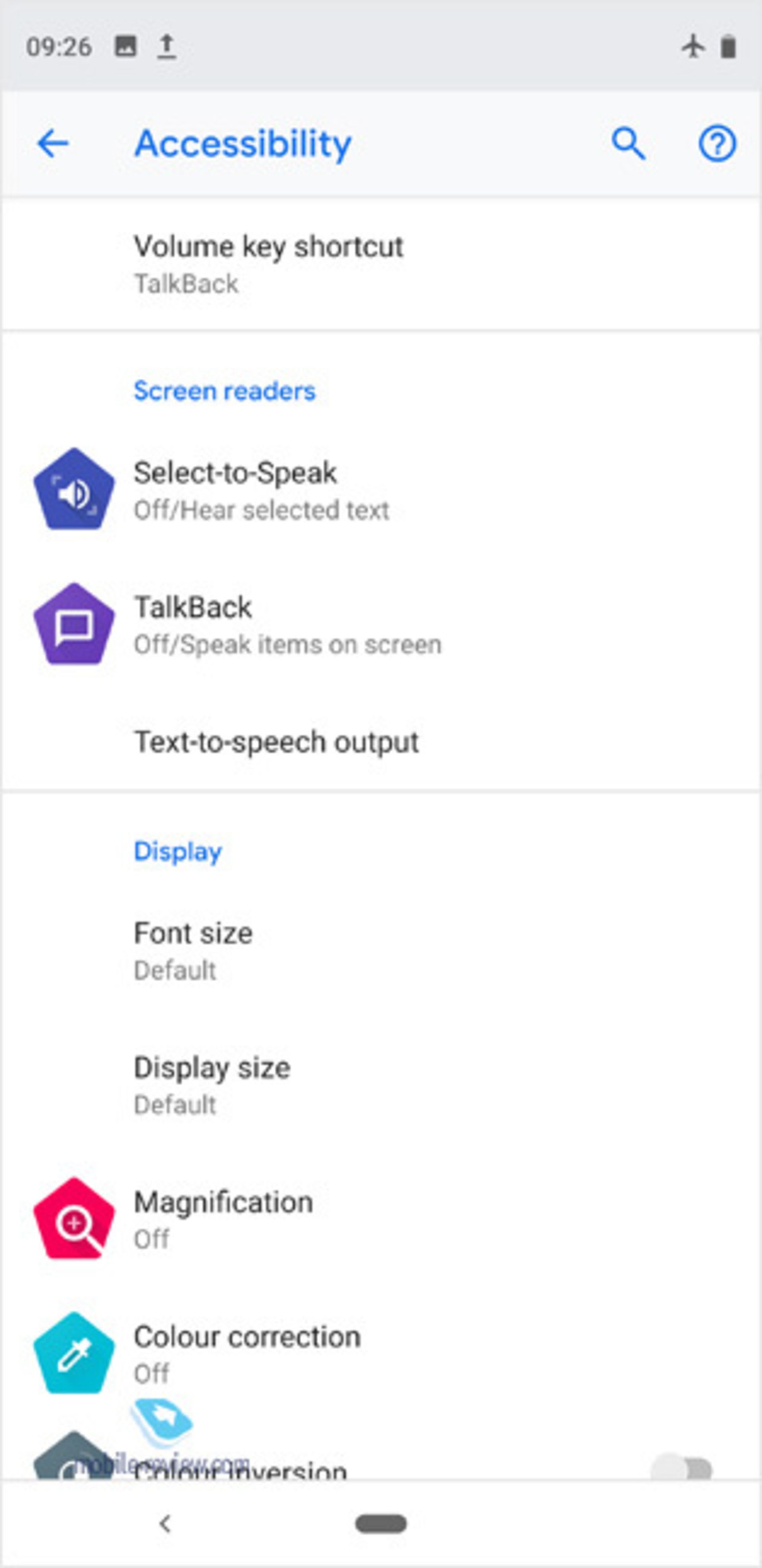
Task: Tap the home pill button
Action: 381,1524
